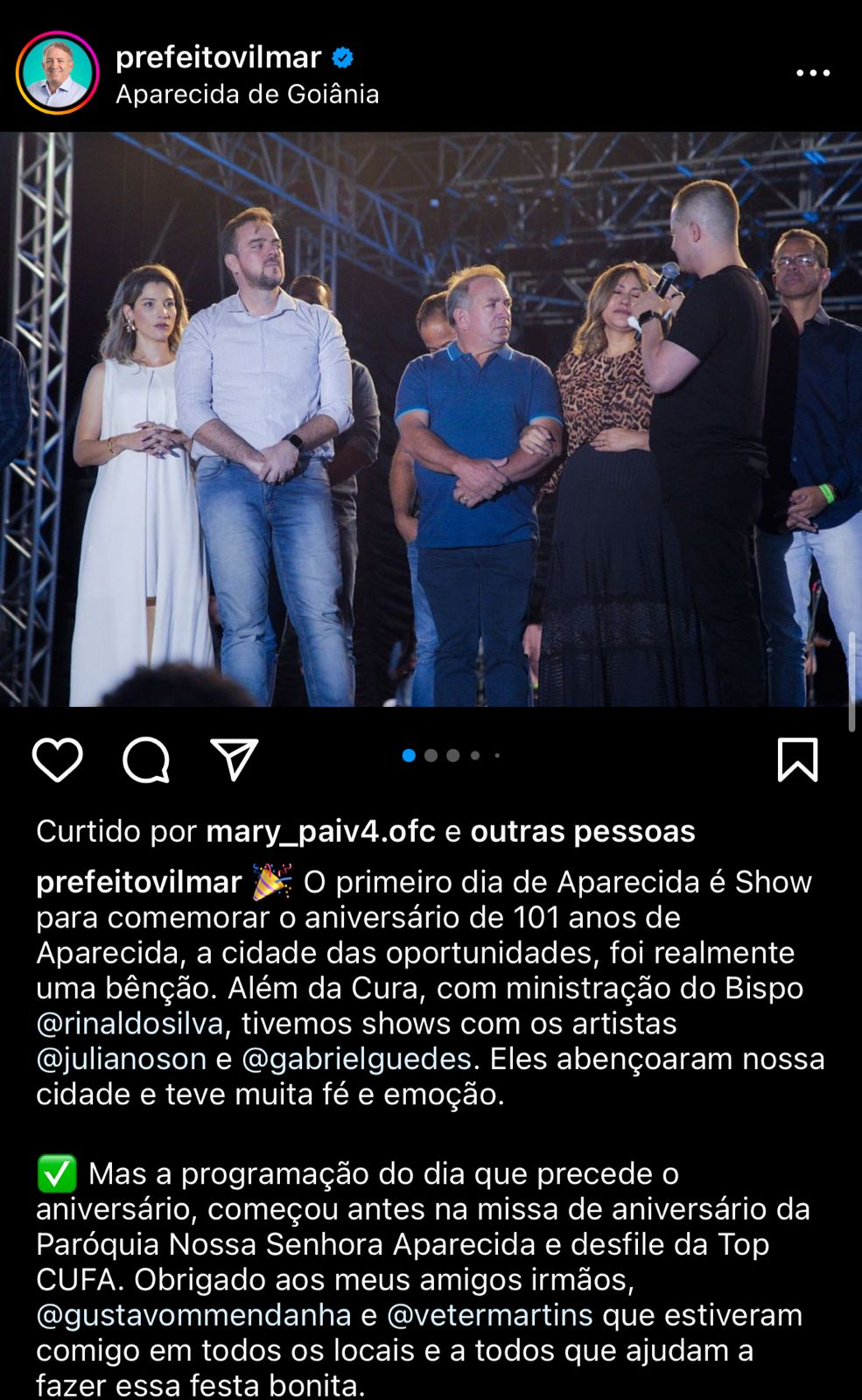Open the prefeitovilmar profile from the header username
Image resolution: width=862 pixels, height=1400 pixels.
click(218, 58)
